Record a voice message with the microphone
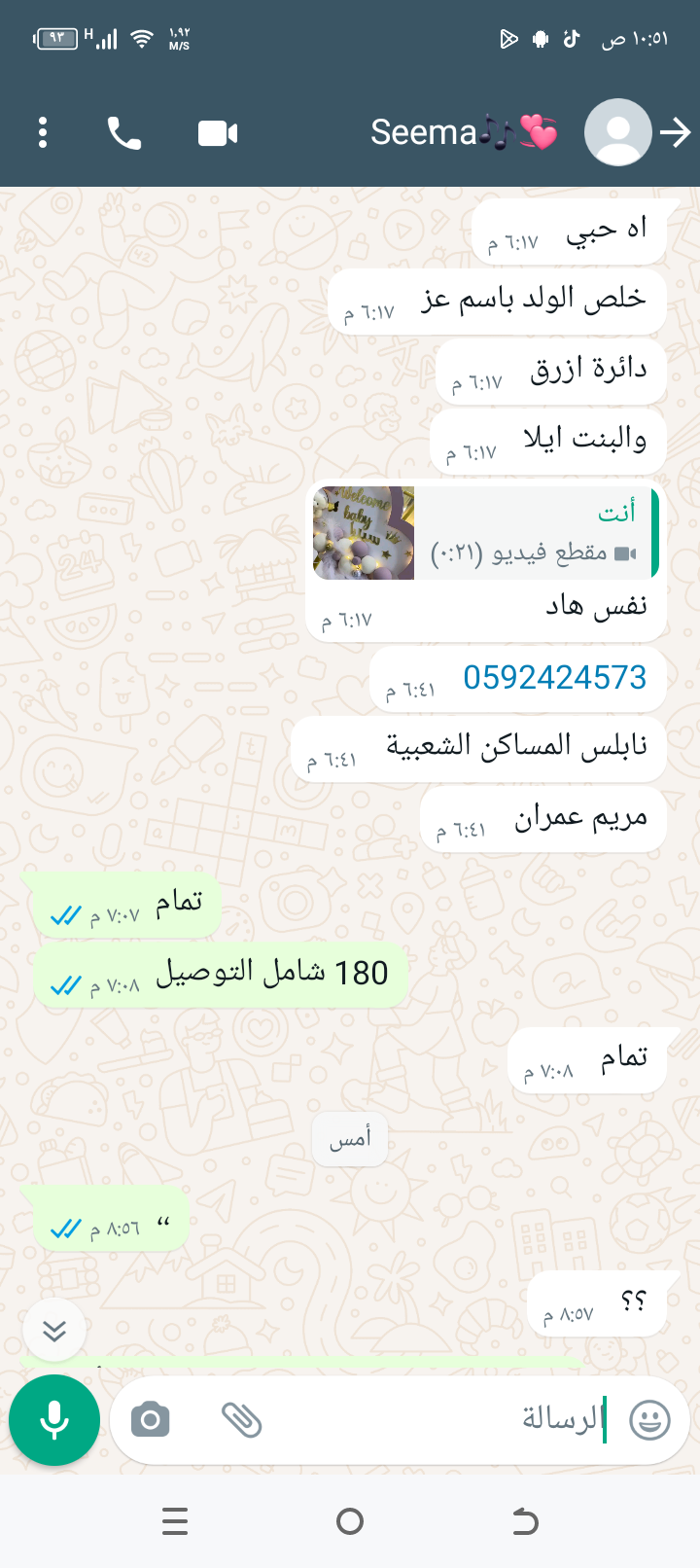Image resolution: width=700 pixels, height=1568 pixels. pyautogui.click(x=54, y=1420)
